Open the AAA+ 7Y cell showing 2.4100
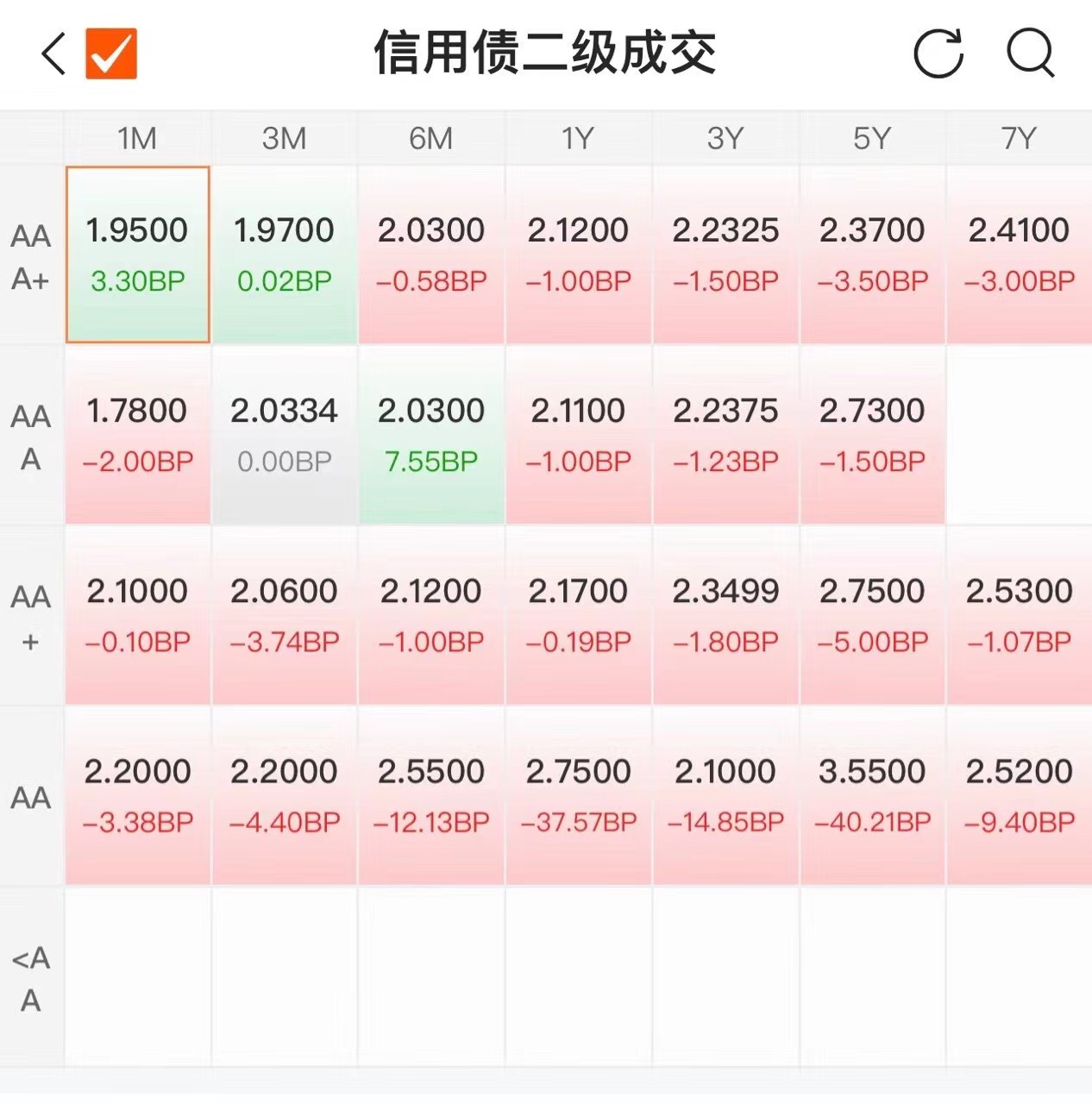Viewport: 1092px width, 1104px height. click(1020, 254)
